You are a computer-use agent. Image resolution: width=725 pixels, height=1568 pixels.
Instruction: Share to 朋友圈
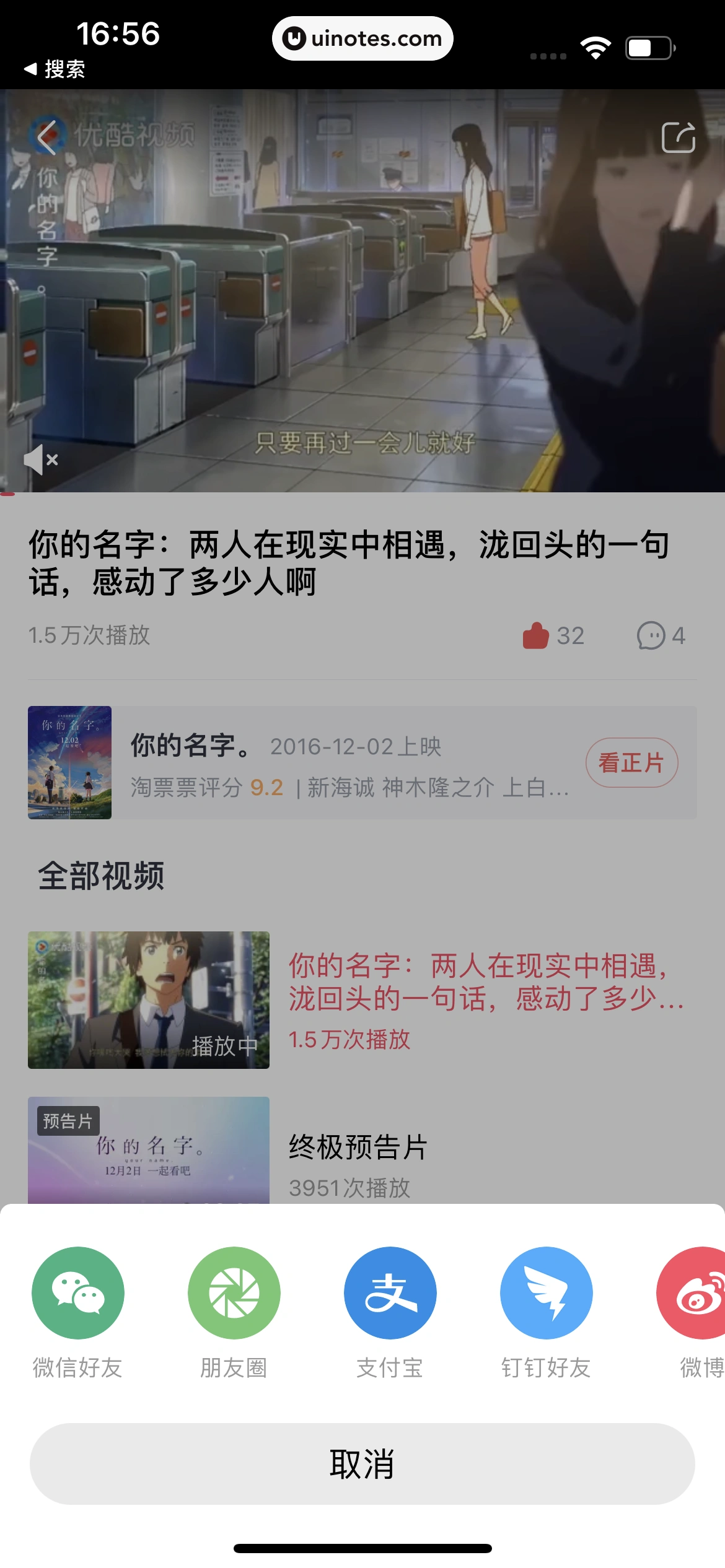[234, 1294]
